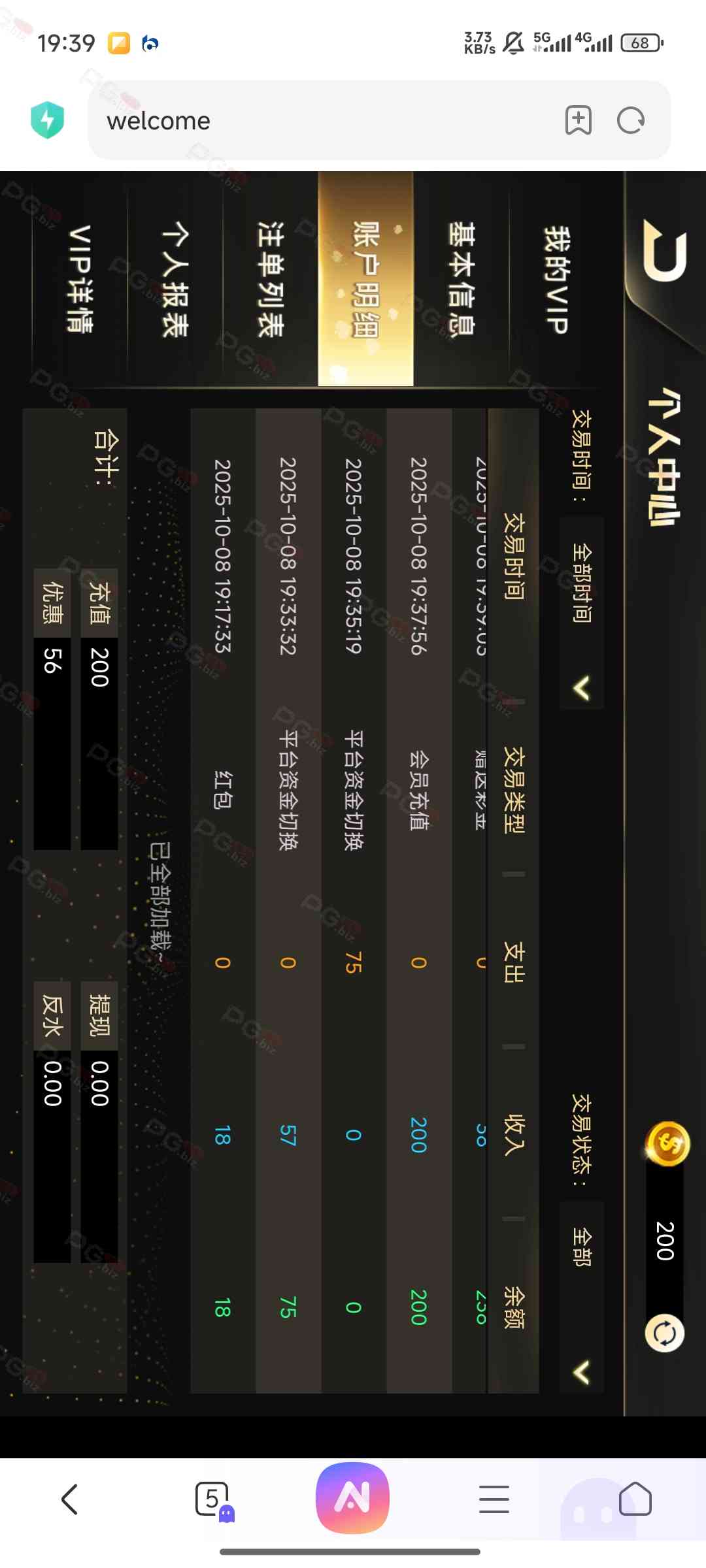This screenshot has width=706, height=1568.
Task: Expand the 交易时间 全部时间 dropdown
Action: coord(581,613)
